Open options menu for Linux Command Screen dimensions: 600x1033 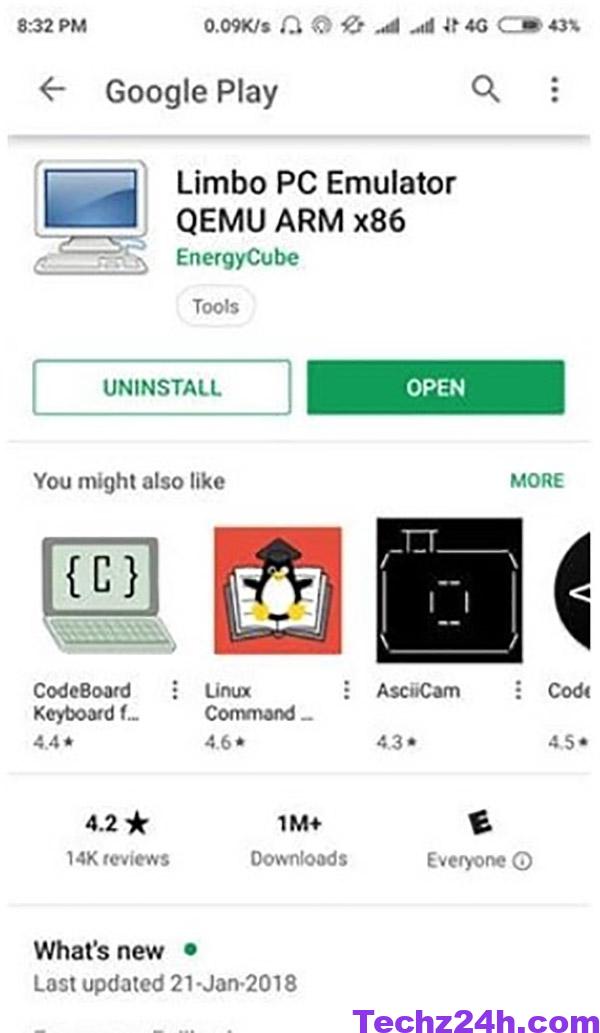[346, 690]
